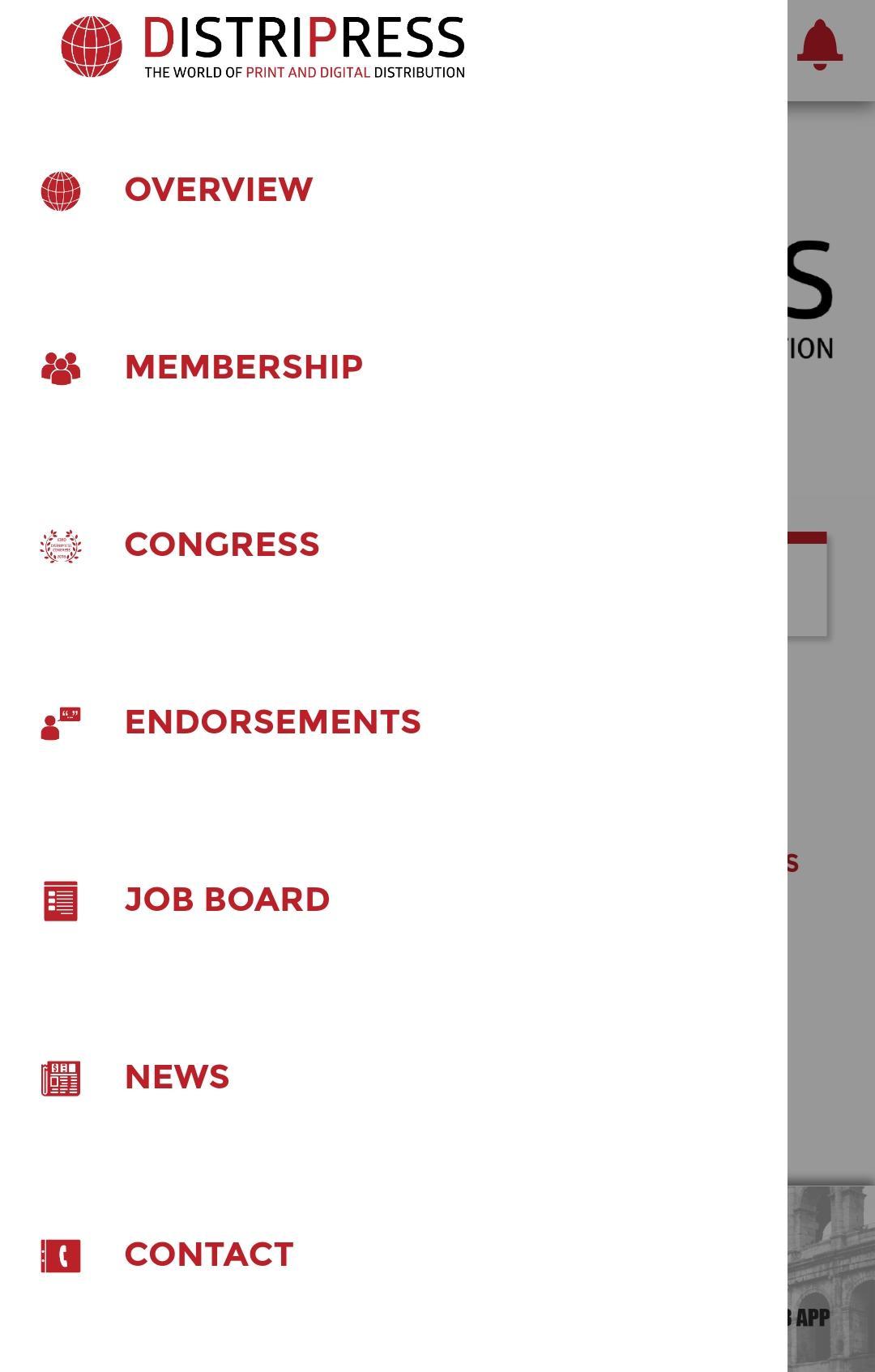View Endorsements
The height and width of the screenshot is (1372, 875).
(272, 722)
